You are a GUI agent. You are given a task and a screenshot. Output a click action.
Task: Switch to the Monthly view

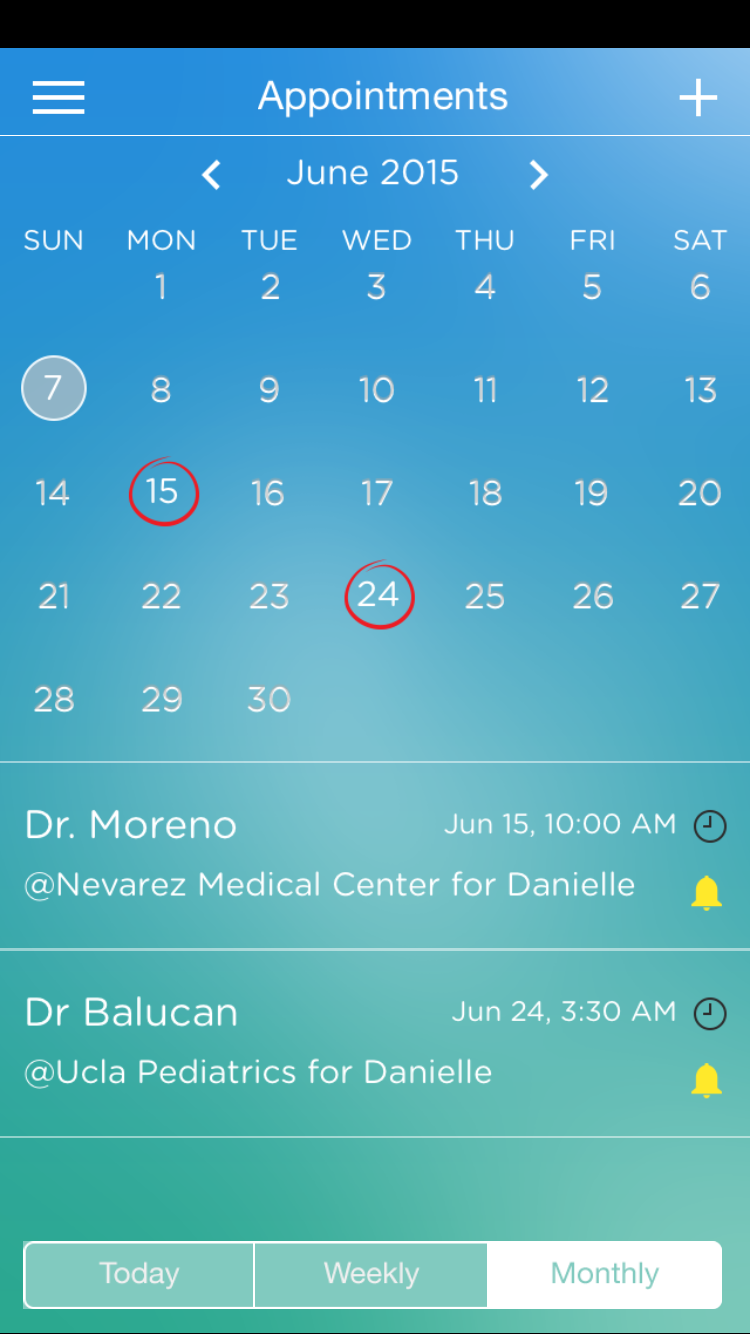tap(604, 1274)
